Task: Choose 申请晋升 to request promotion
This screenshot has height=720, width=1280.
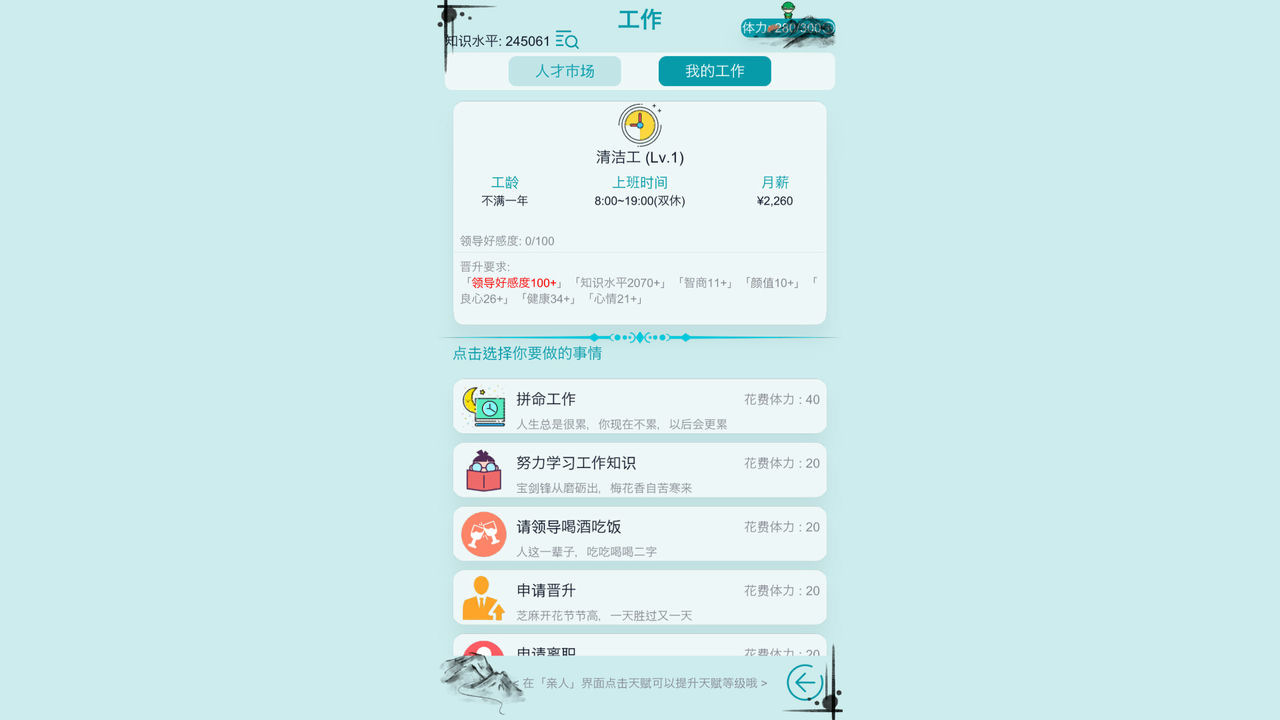Action: pyautogui.click(x=640, y=598)
